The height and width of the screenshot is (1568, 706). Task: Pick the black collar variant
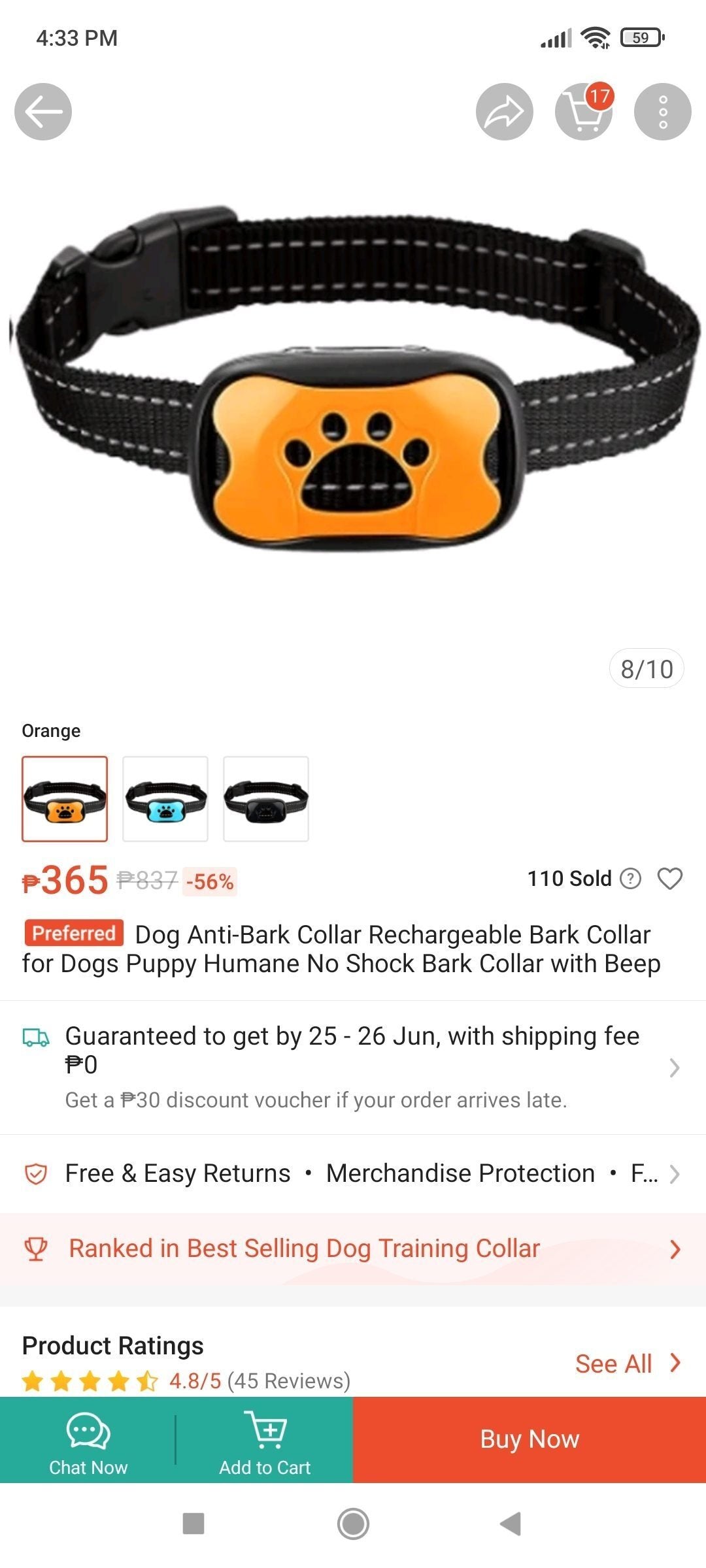coord(266,798)
